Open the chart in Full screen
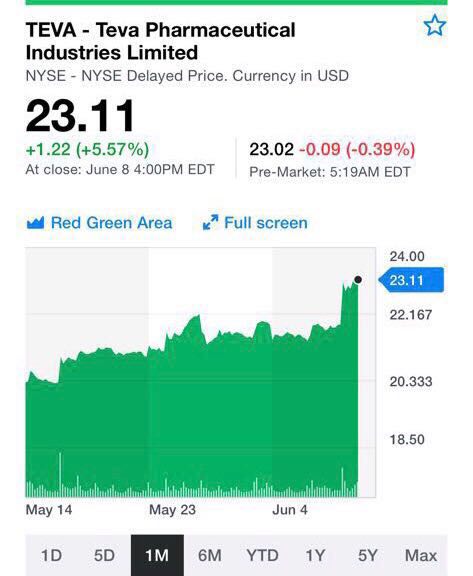This screenshot has width=473, height=576. point(255,223)
